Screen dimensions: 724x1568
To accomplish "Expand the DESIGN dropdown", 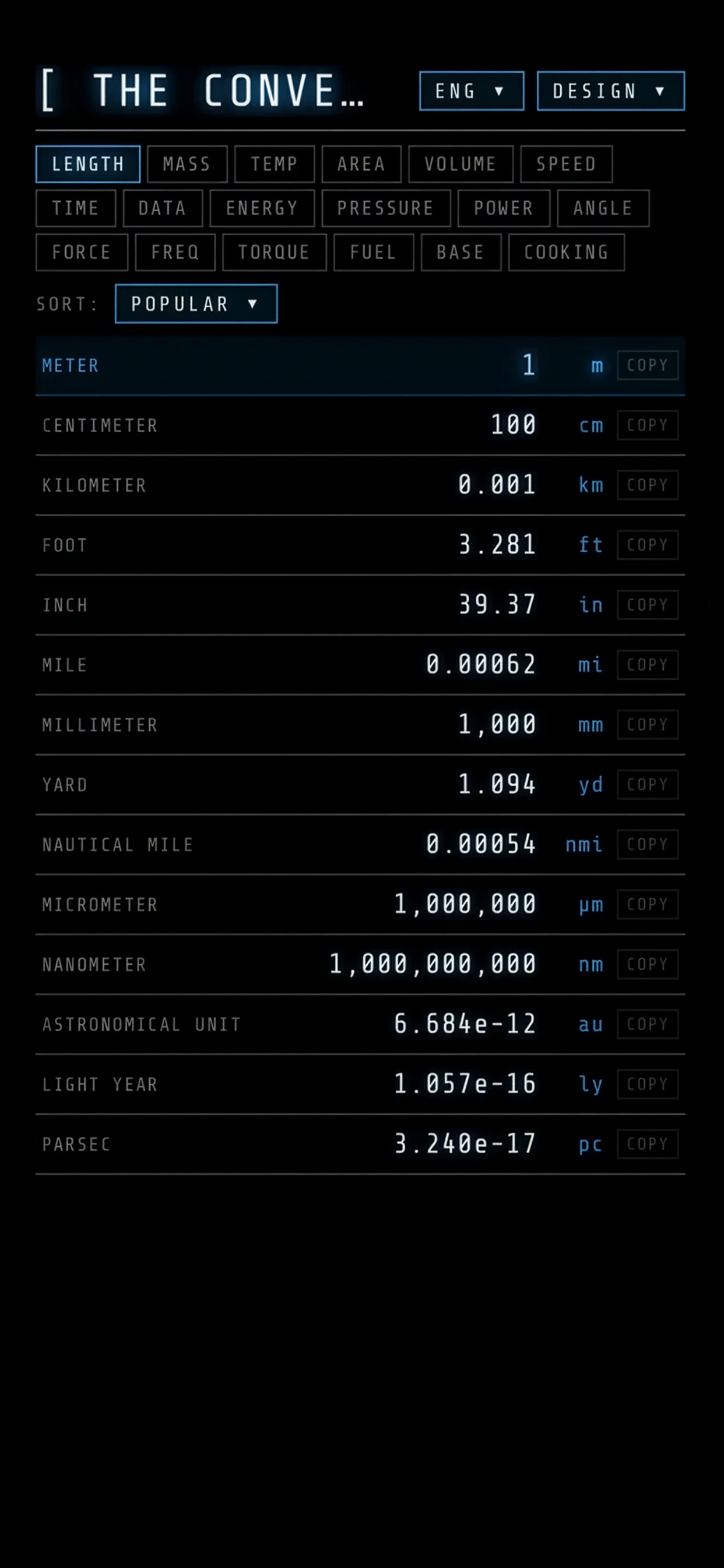I will [611, 90].
